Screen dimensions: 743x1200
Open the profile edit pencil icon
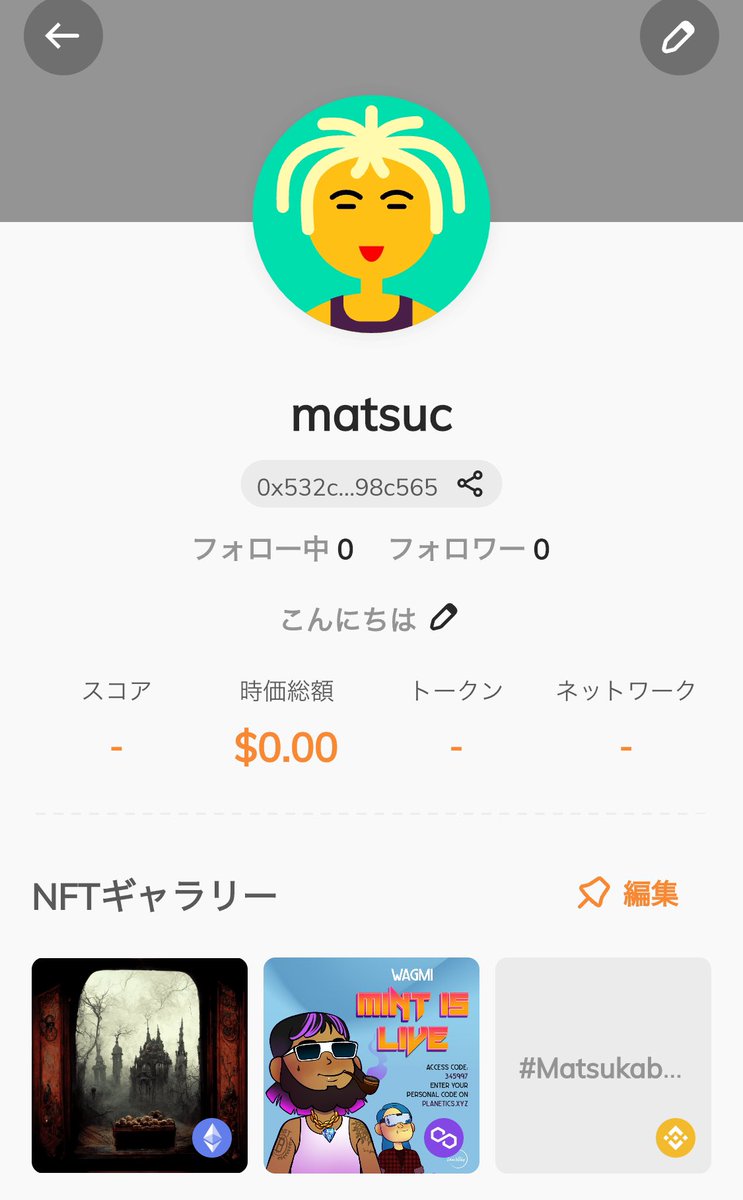pyautogui.click(x=679, y=36)
